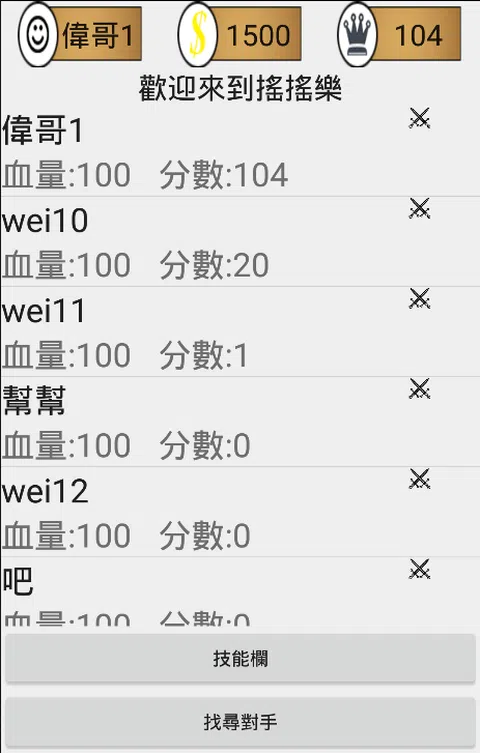Viewport: 480px width, 753px height.
Task: Tap the swords icon on the 吧 row
Action: [x=420, y=570]
